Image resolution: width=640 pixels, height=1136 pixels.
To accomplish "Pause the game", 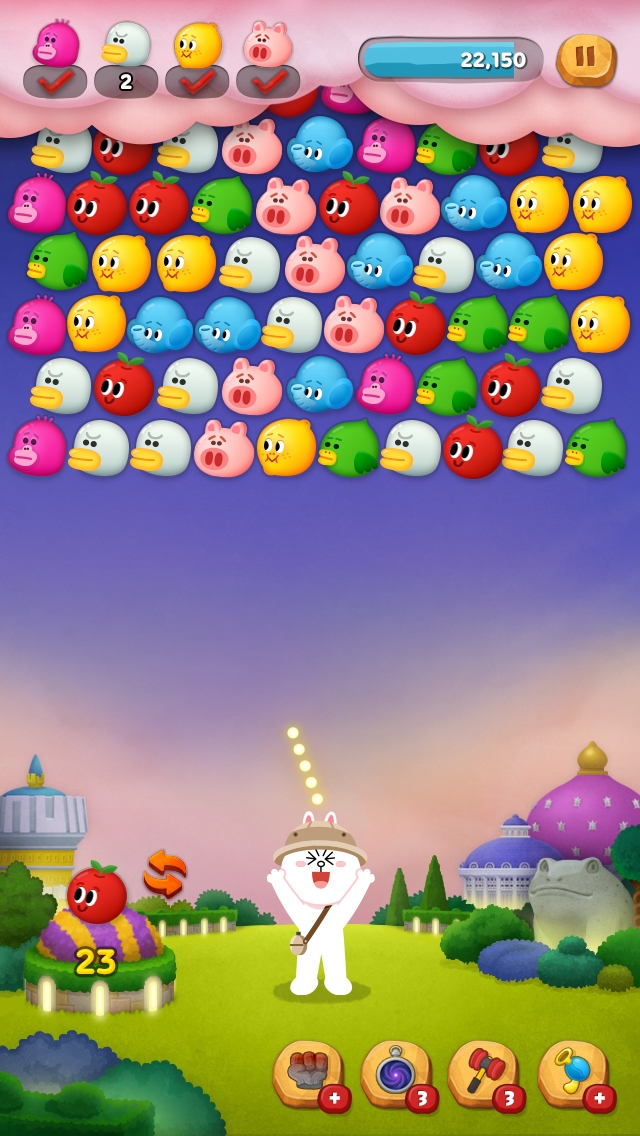I will 586,60.
